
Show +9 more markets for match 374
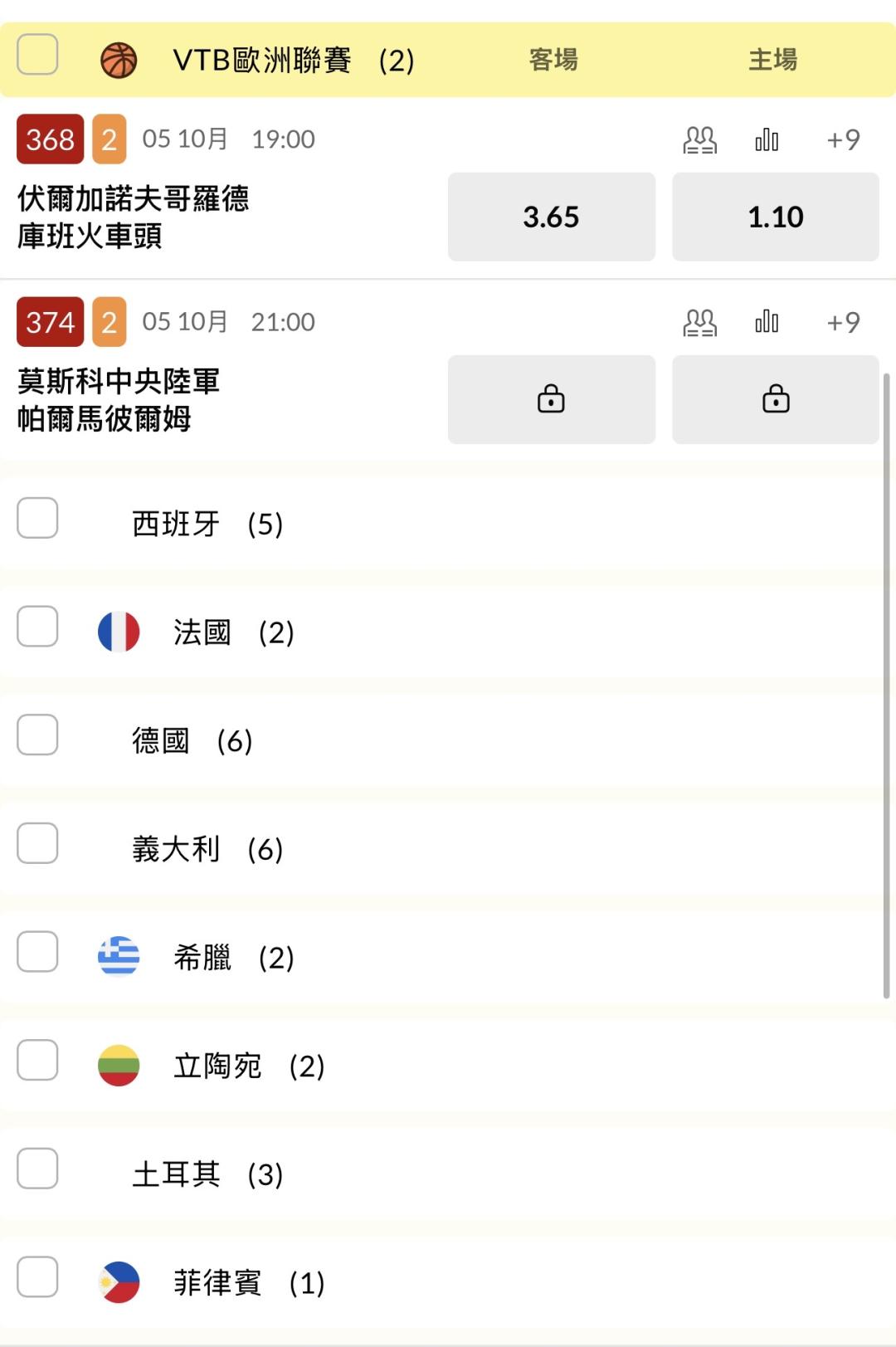pos(843,322)
